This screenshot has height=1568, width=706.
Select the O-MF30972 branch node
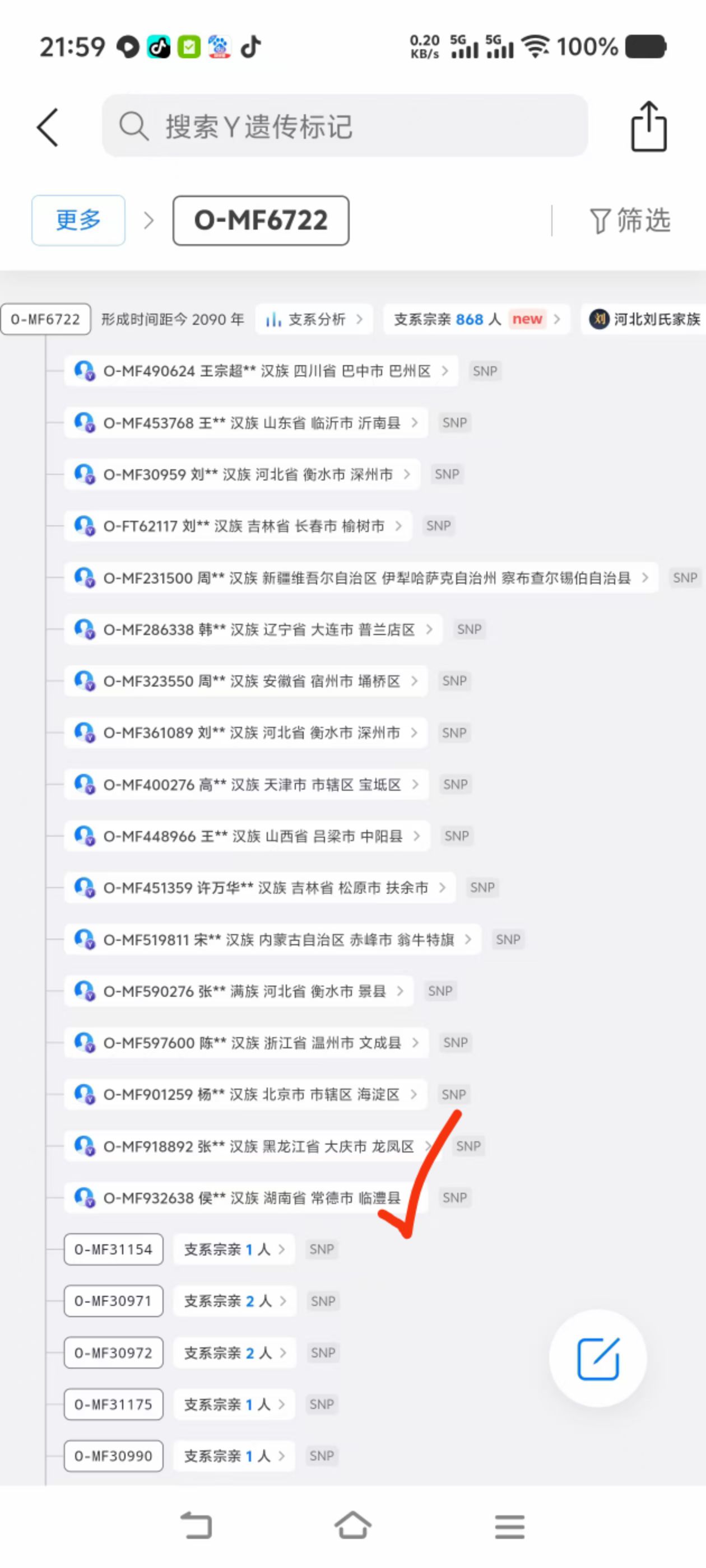click(x=113, y=1352)
